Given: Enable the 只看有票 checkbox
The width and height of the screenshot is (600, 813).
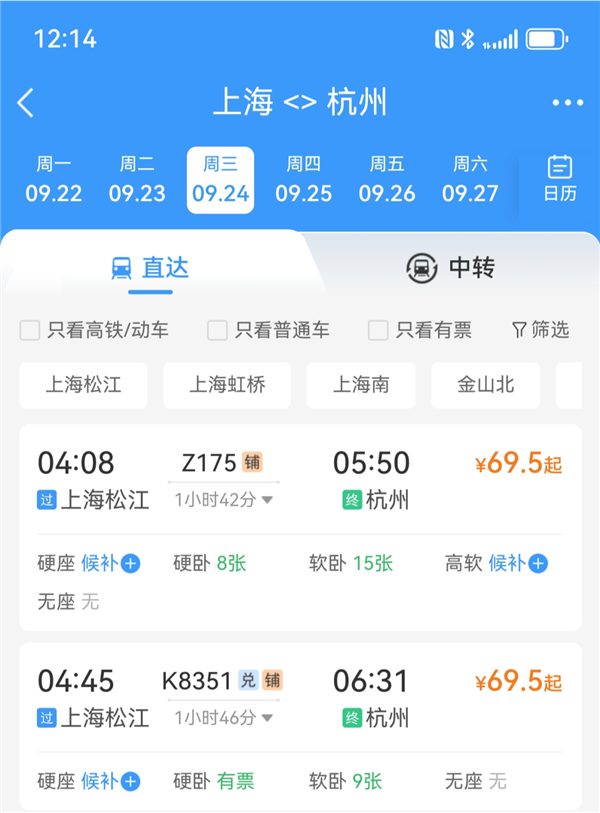Looking at the screenshot, I should (x=378, y=330).
